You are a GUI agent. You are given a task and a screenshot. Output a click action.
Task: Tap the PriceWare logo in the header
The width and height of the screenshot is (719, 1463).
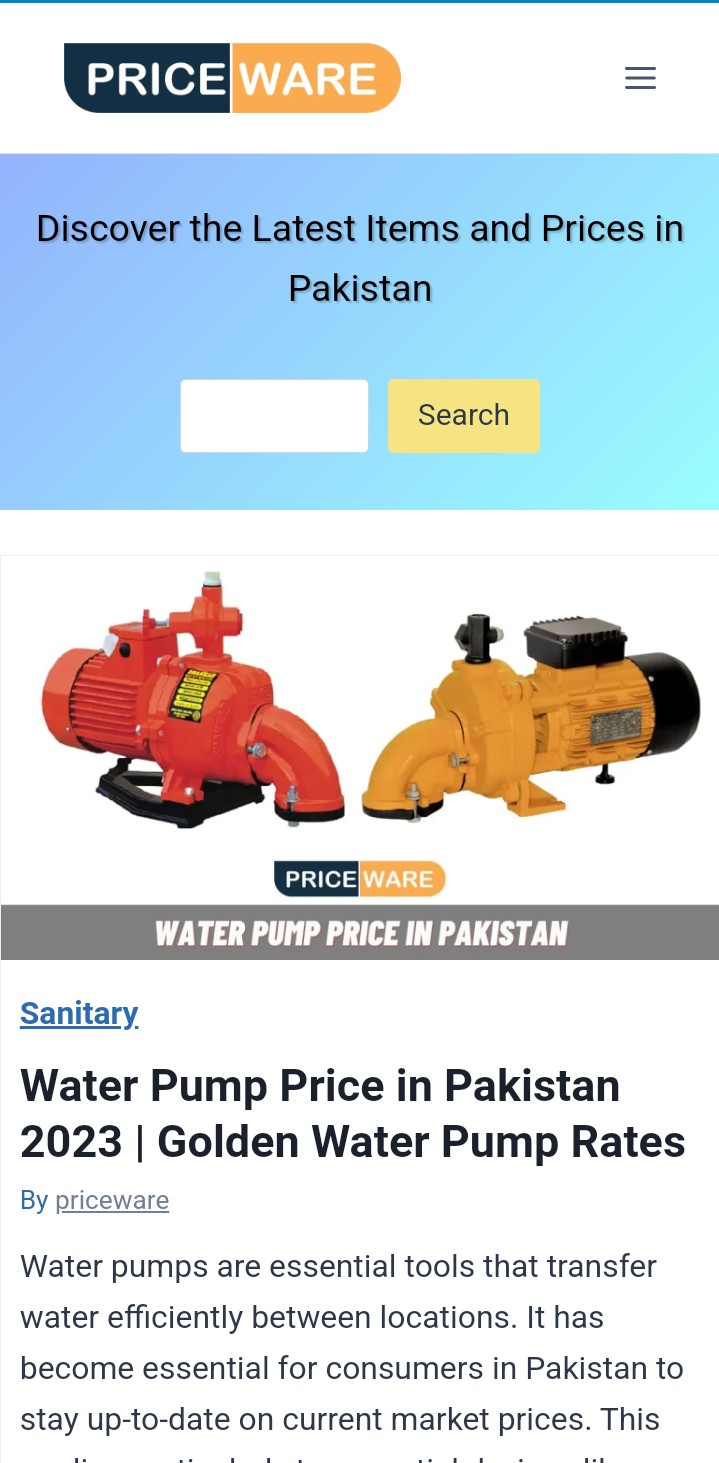pos(232,78)
